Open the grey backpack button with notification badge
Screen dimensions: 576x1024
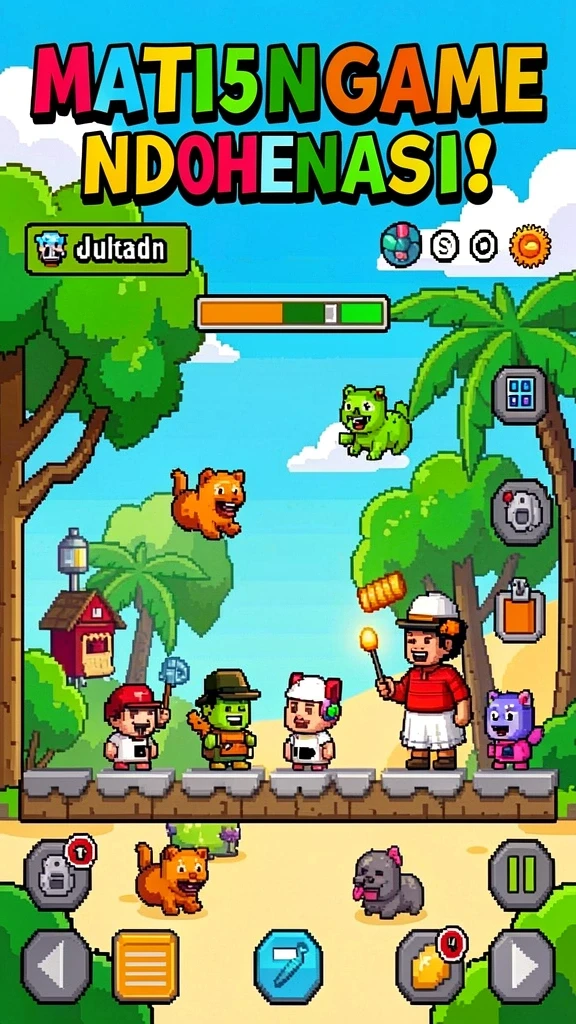coord(57,874)
